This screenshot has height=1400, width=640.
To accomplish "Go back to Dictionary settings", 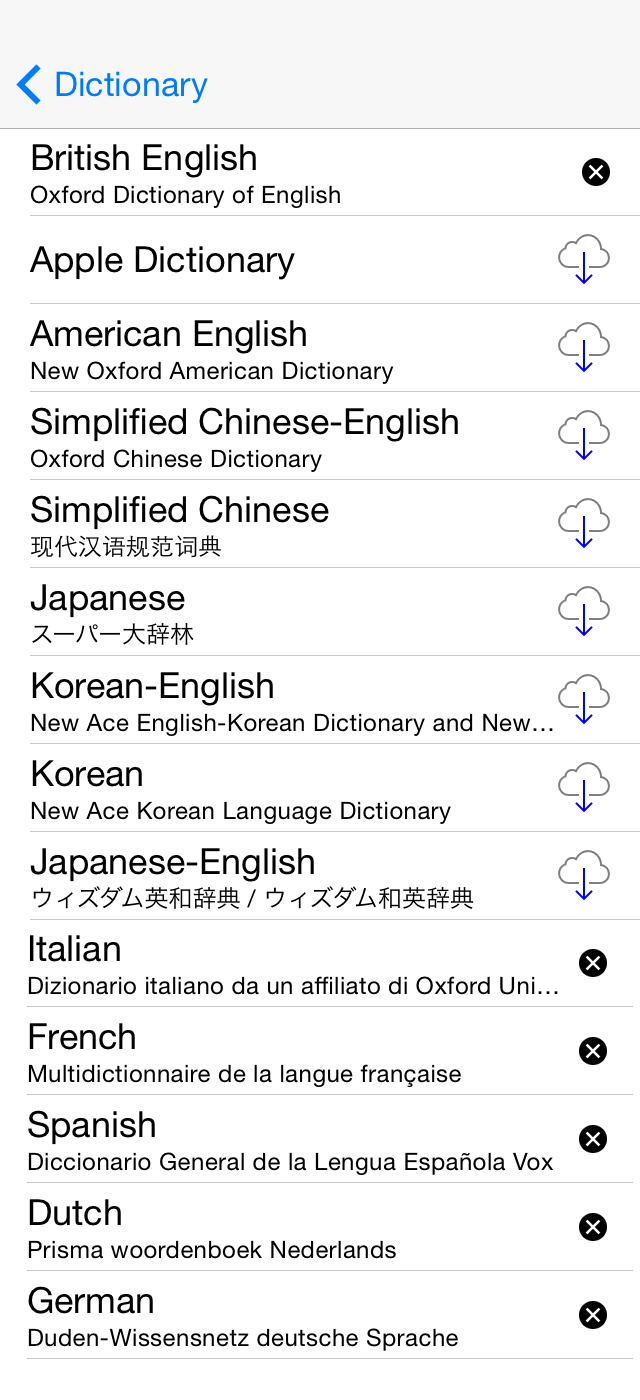I will coord(112,85).
